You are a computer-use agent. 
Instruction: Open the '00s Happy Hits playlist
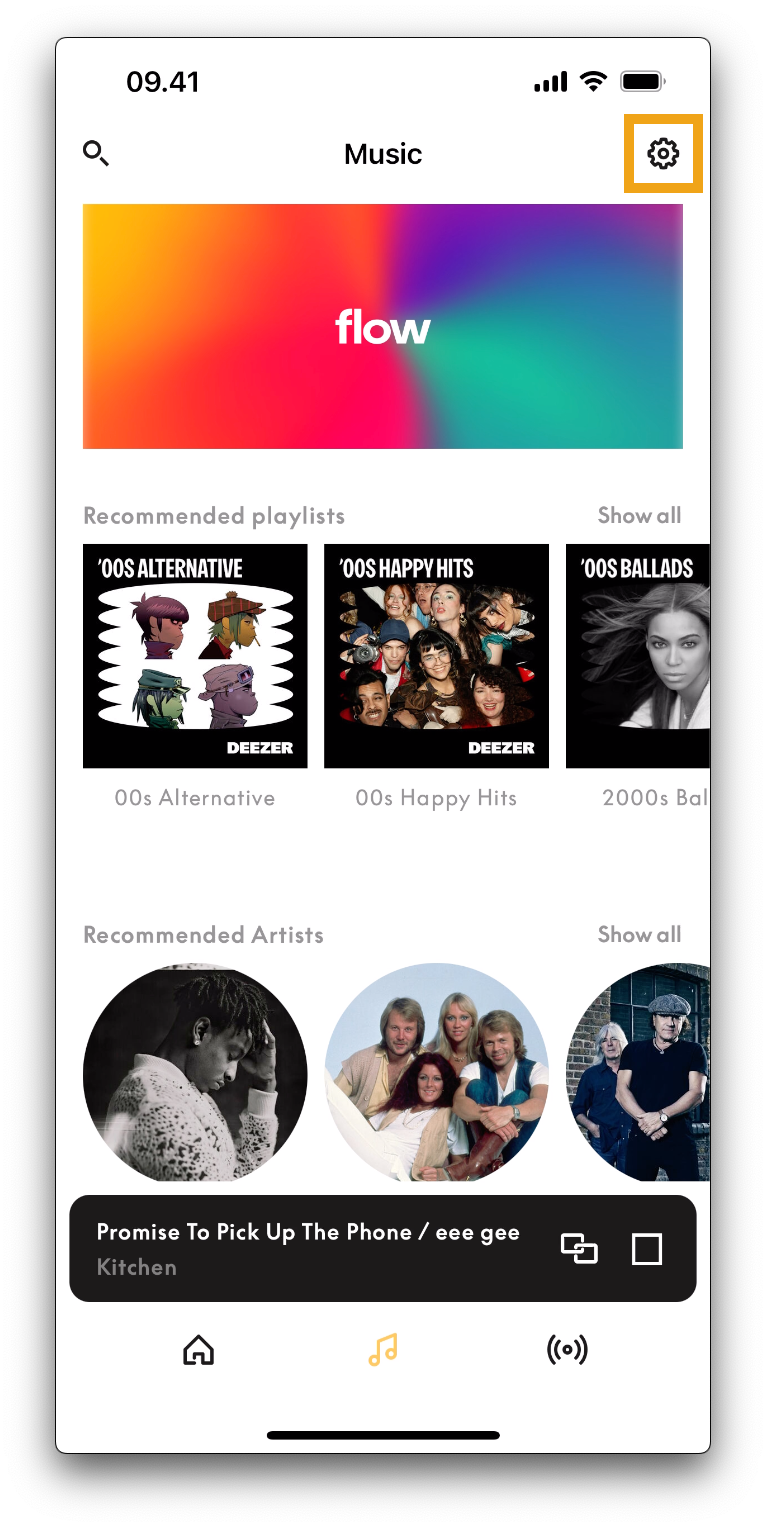coord(436,656)
